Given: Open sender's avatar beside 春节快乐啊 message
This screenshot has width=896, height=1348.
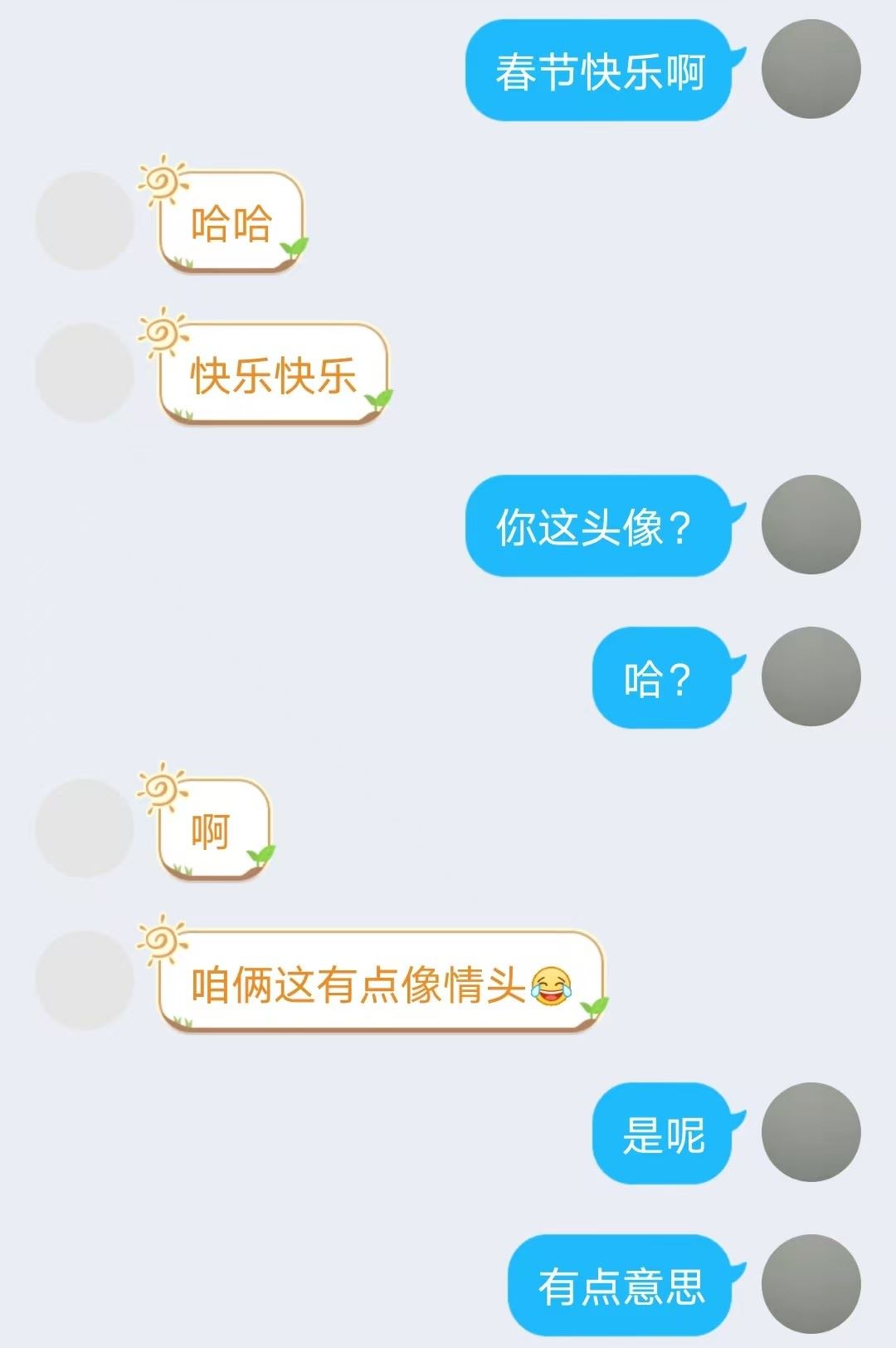Looking at the screenshot, I should pyautogui.click(x=811, y=69).
